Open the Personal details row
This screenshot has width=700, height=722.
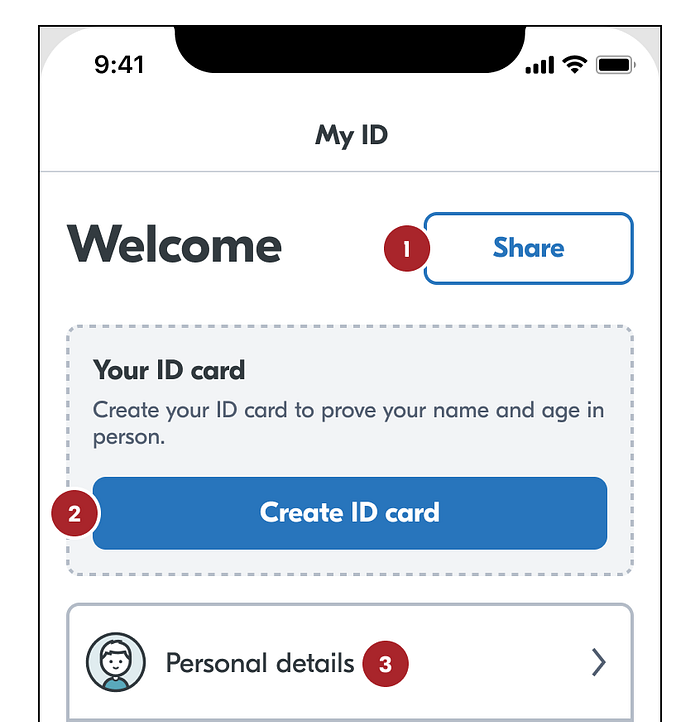point(350,662)
